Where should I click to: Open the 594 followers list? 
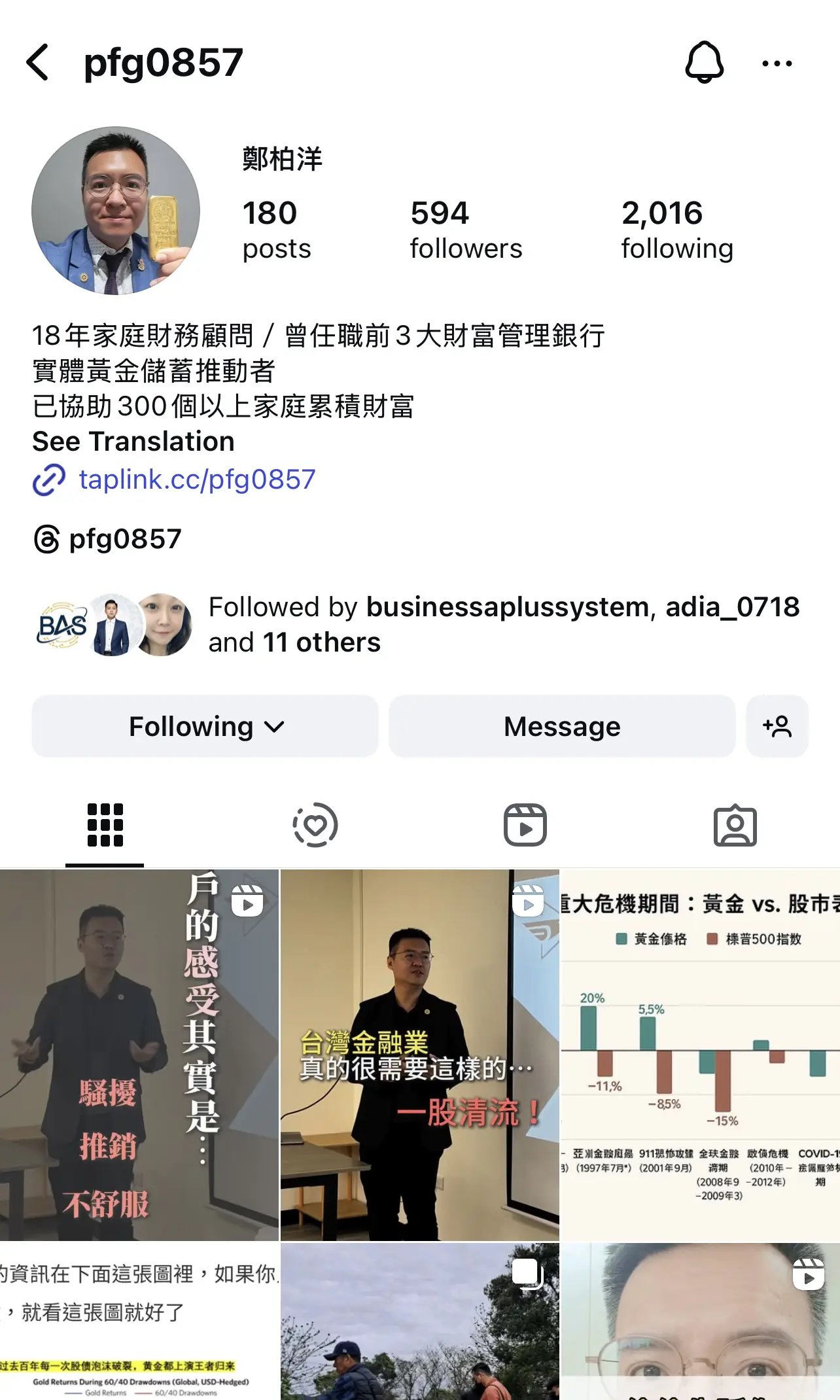(466, 230)
